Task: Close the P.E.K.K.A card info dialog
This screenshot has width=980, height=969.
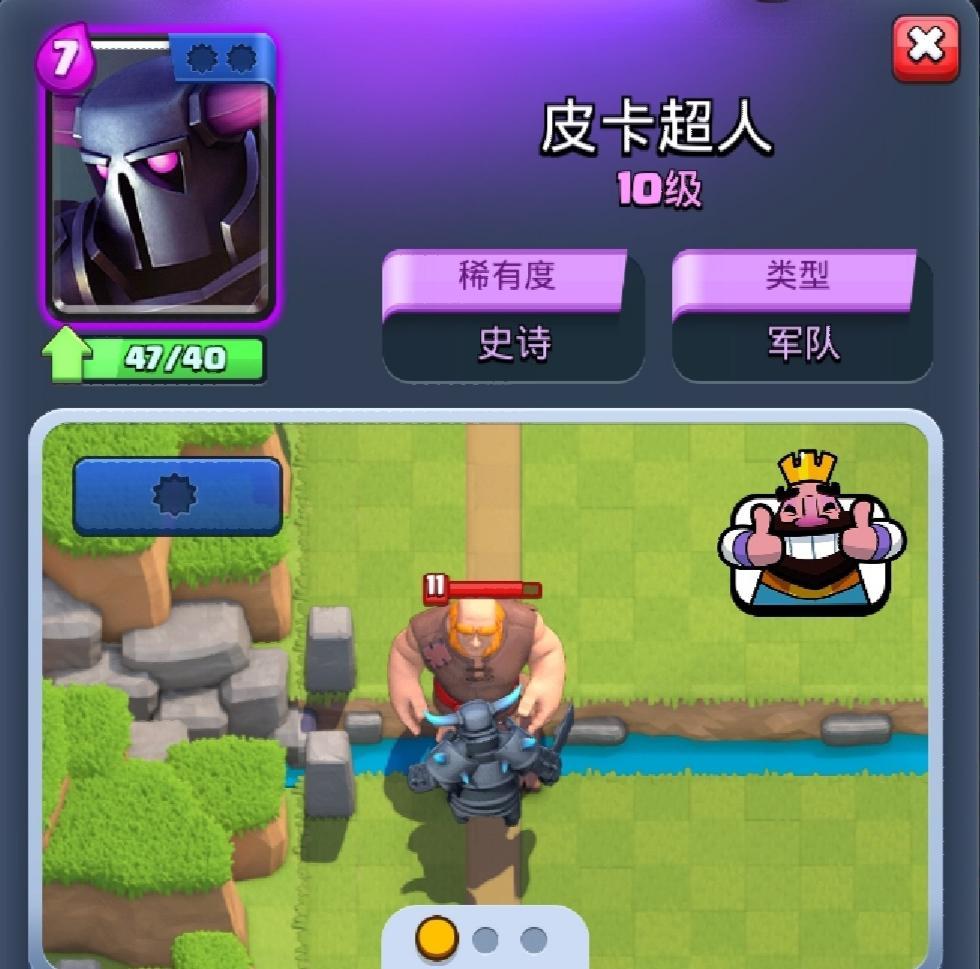Action: click(x=924, y=47)
